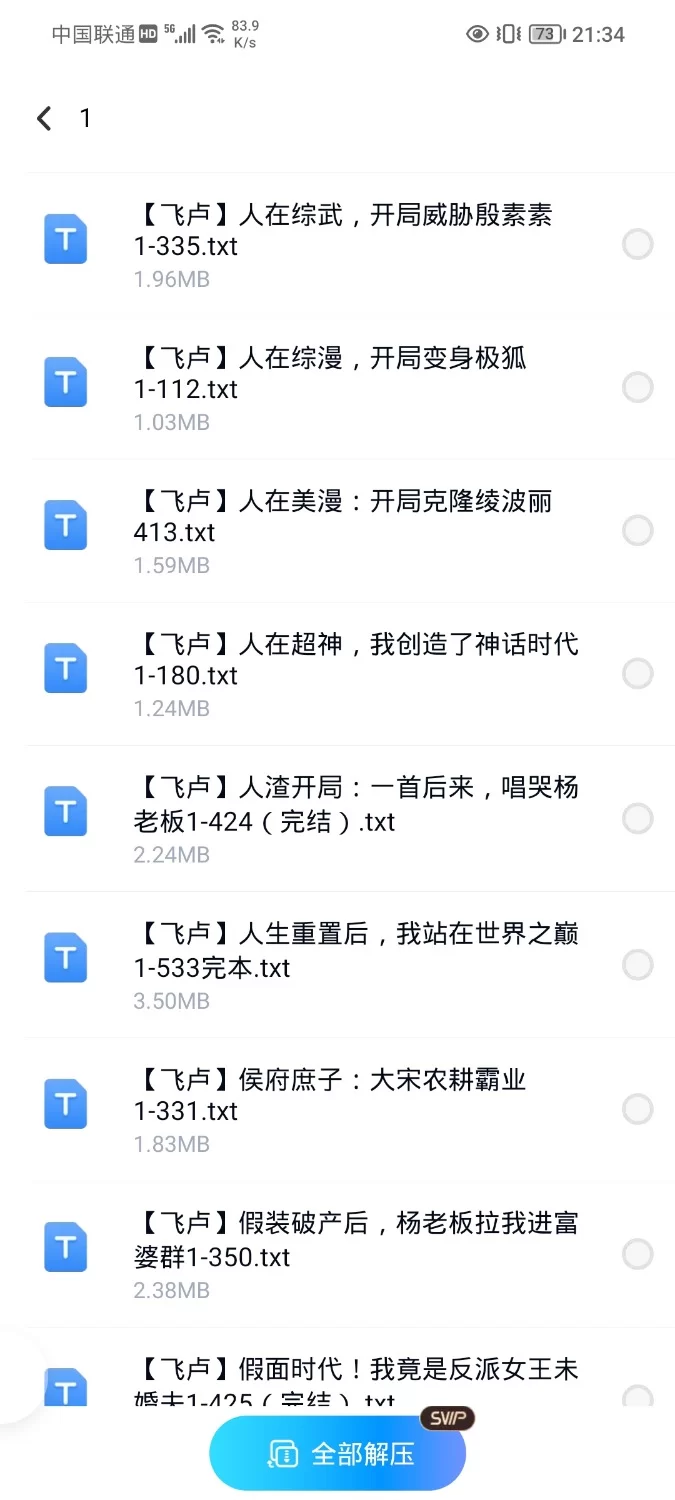The image size is (675, 1500).
Task: Open file 人在超神，我创造了神话时代 1-180.txt
Action: 355,659
